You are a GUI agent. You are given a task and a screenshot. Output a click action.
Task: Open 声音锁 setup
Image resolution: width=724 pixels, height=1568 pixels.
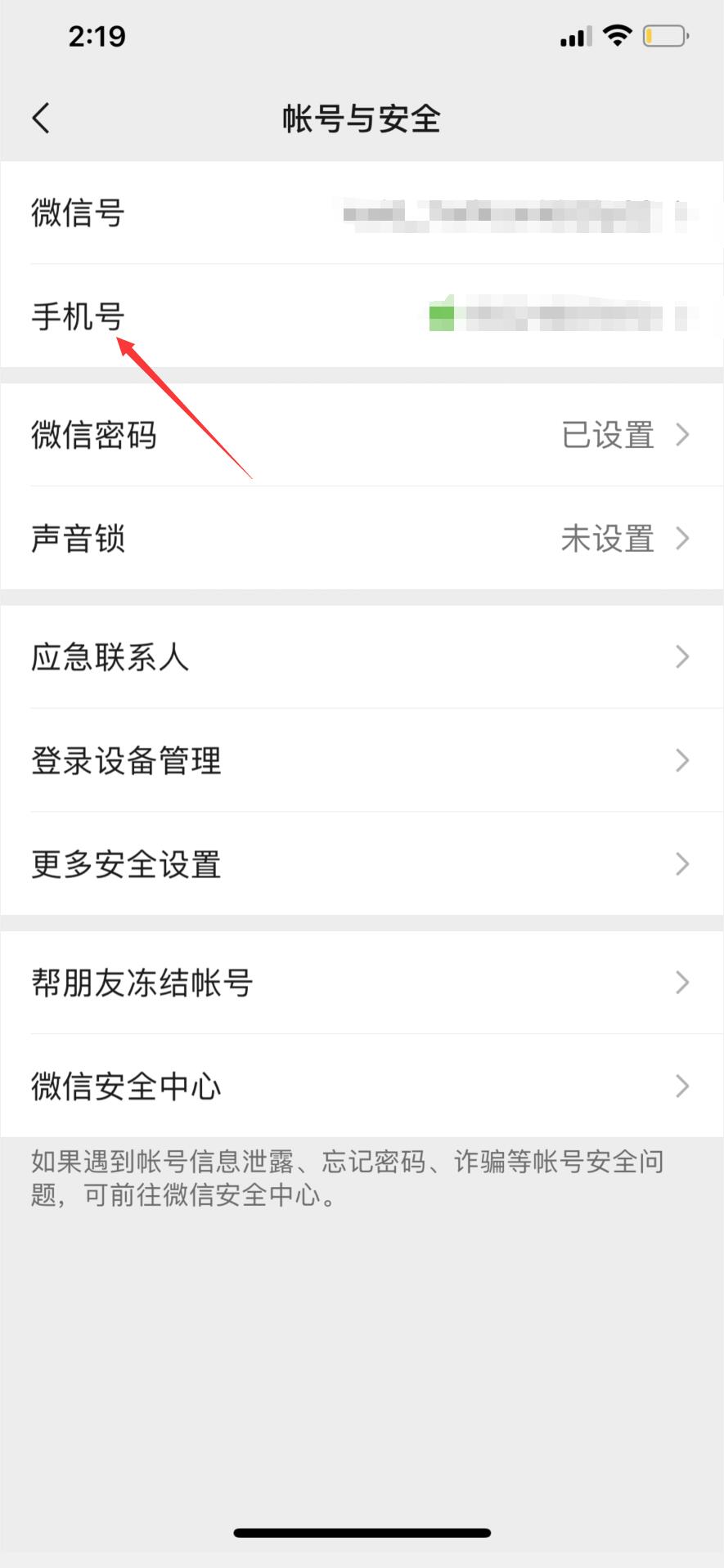point(362,539)
